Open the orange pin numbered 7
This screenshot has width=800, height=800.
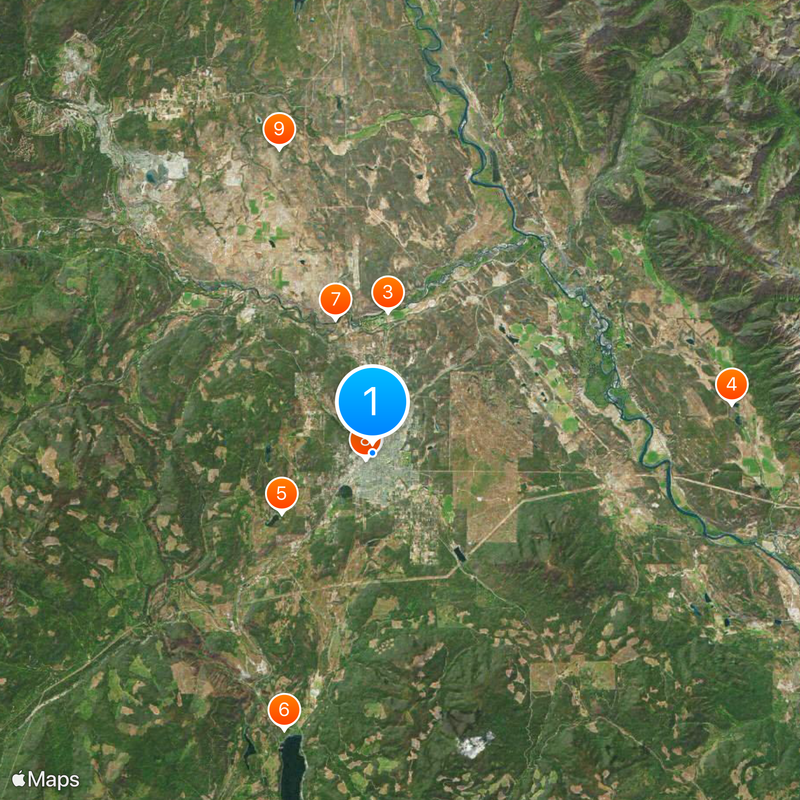tap(336, 299)
